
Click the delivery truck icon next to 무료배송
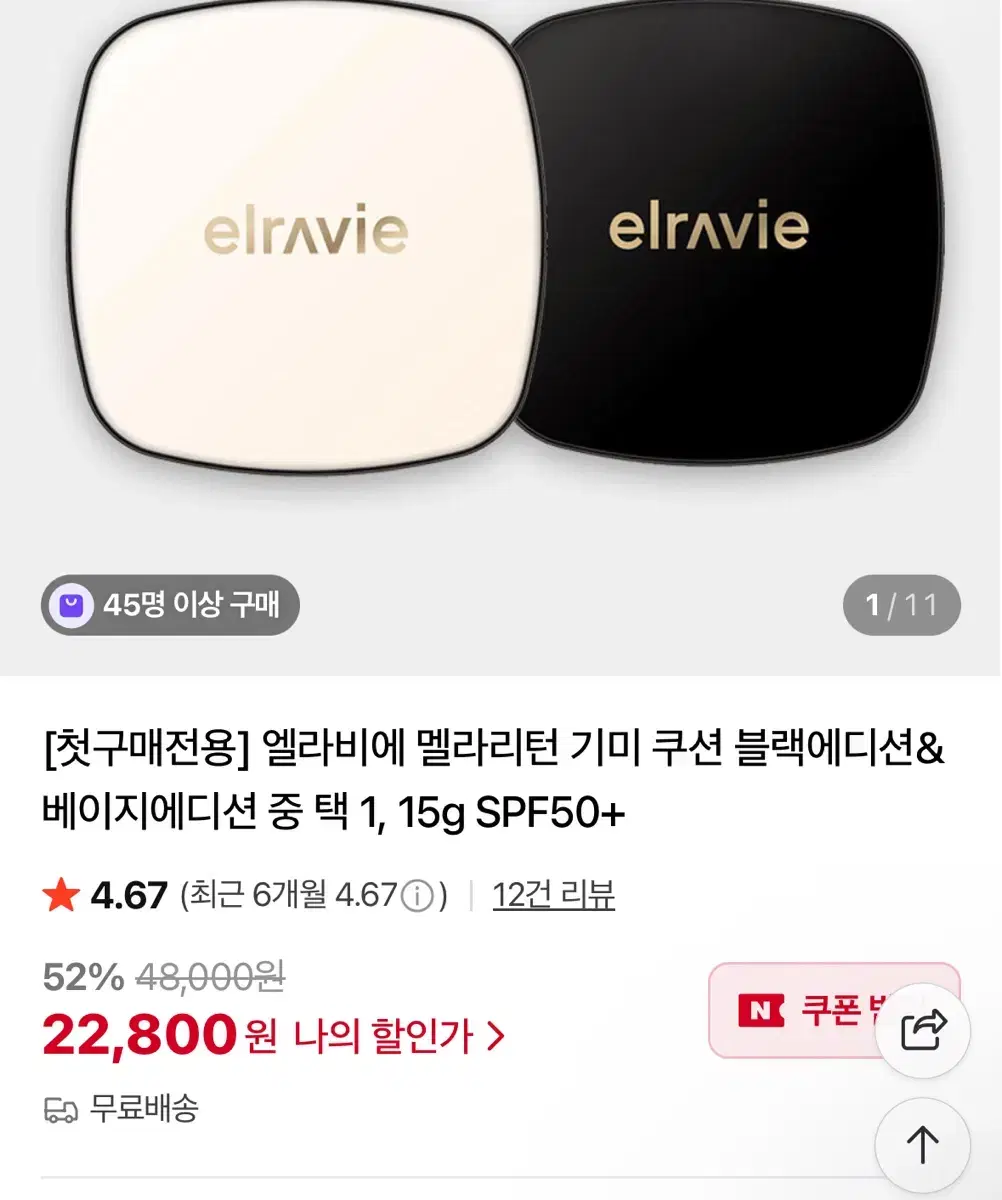click(x=60, y=1110)
